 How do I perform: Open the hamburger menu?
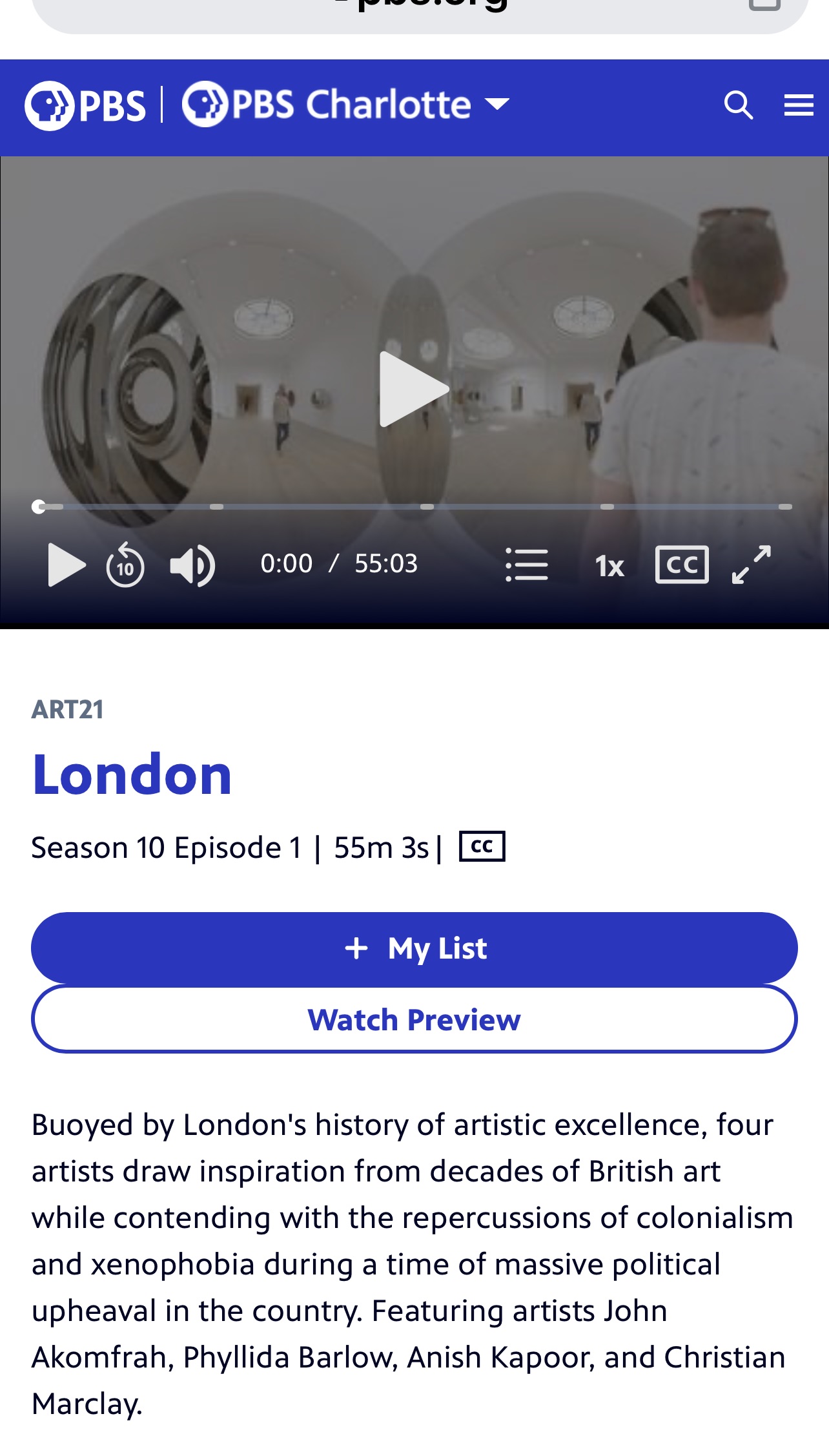(x=798, y=105)
